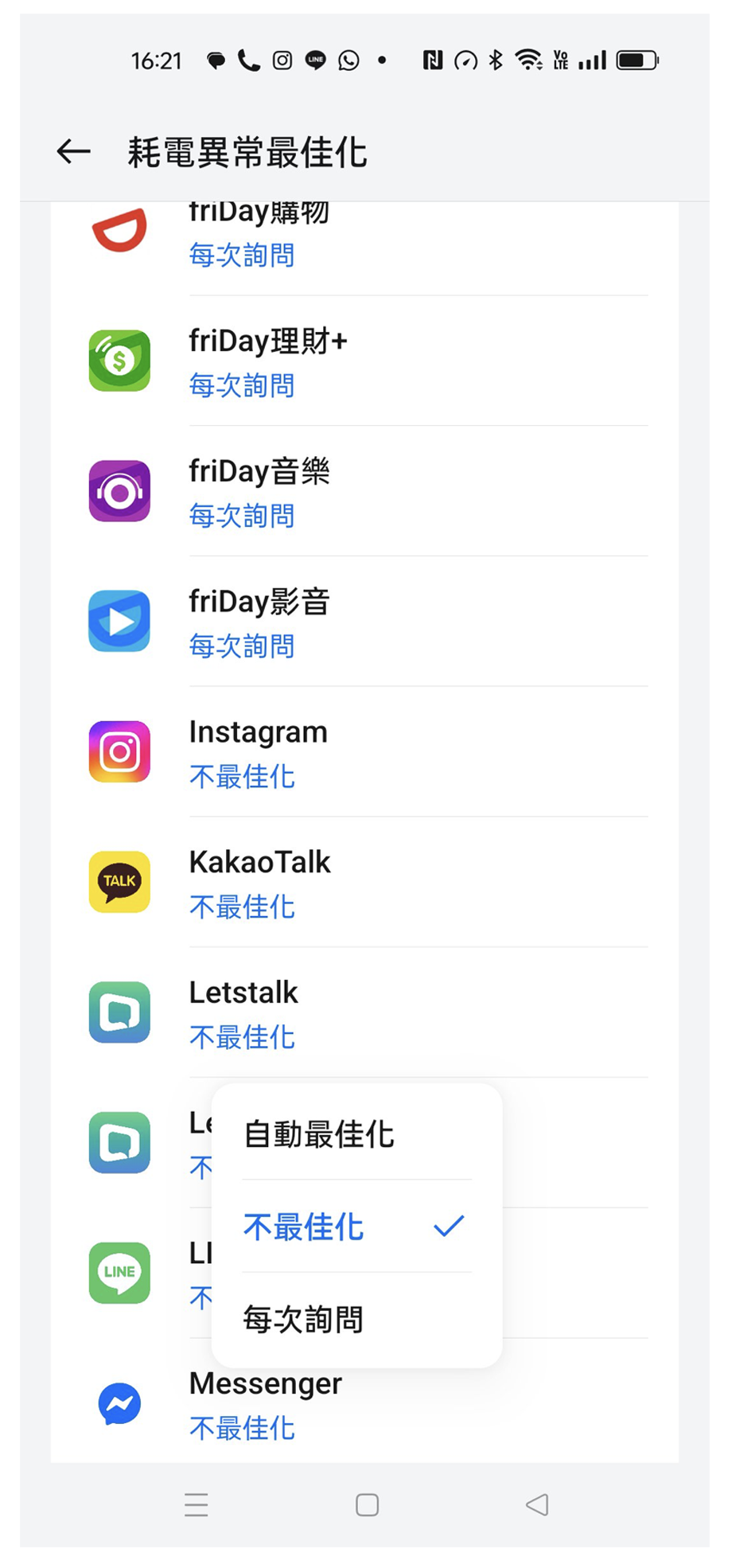Tap the friDay影音 row

tap(366, 622)
